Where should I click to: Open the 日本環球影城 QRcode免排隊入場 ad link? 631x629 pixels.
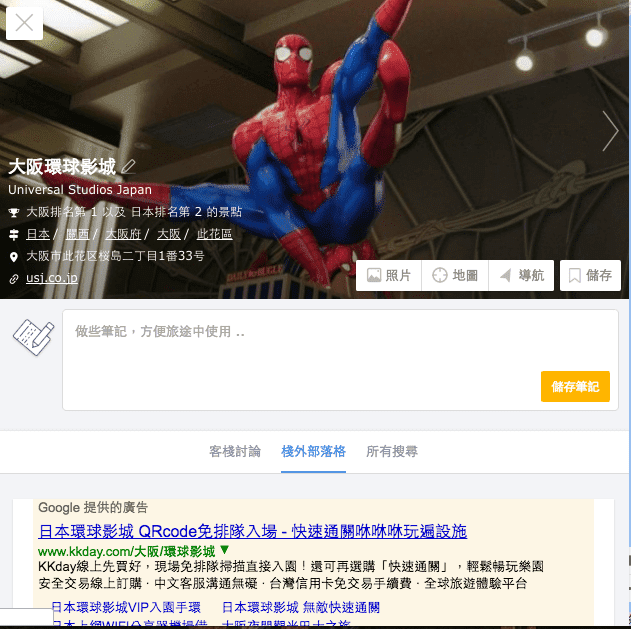[x=252, y=530]
